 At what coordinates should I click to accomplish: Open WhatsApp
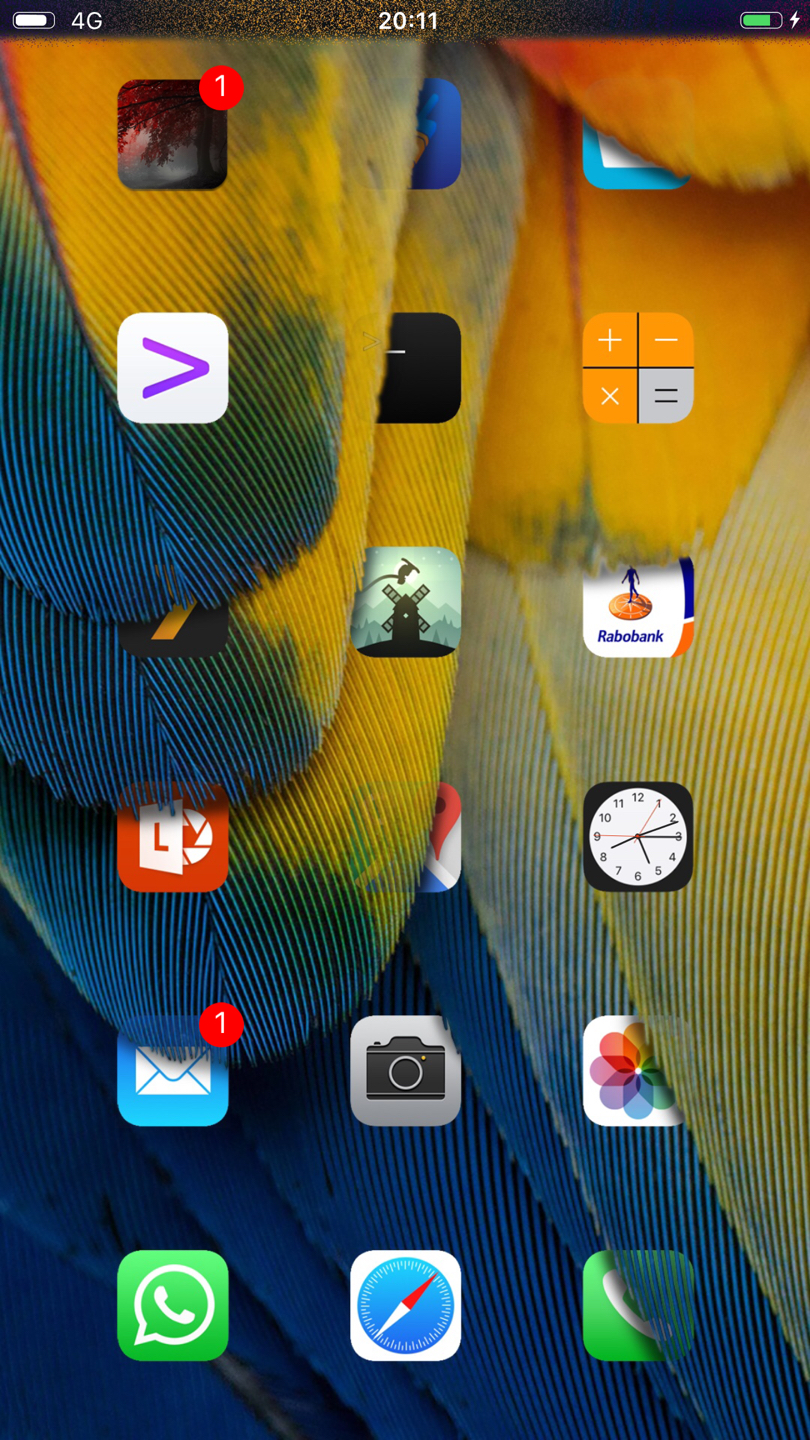coord(172,1305)
